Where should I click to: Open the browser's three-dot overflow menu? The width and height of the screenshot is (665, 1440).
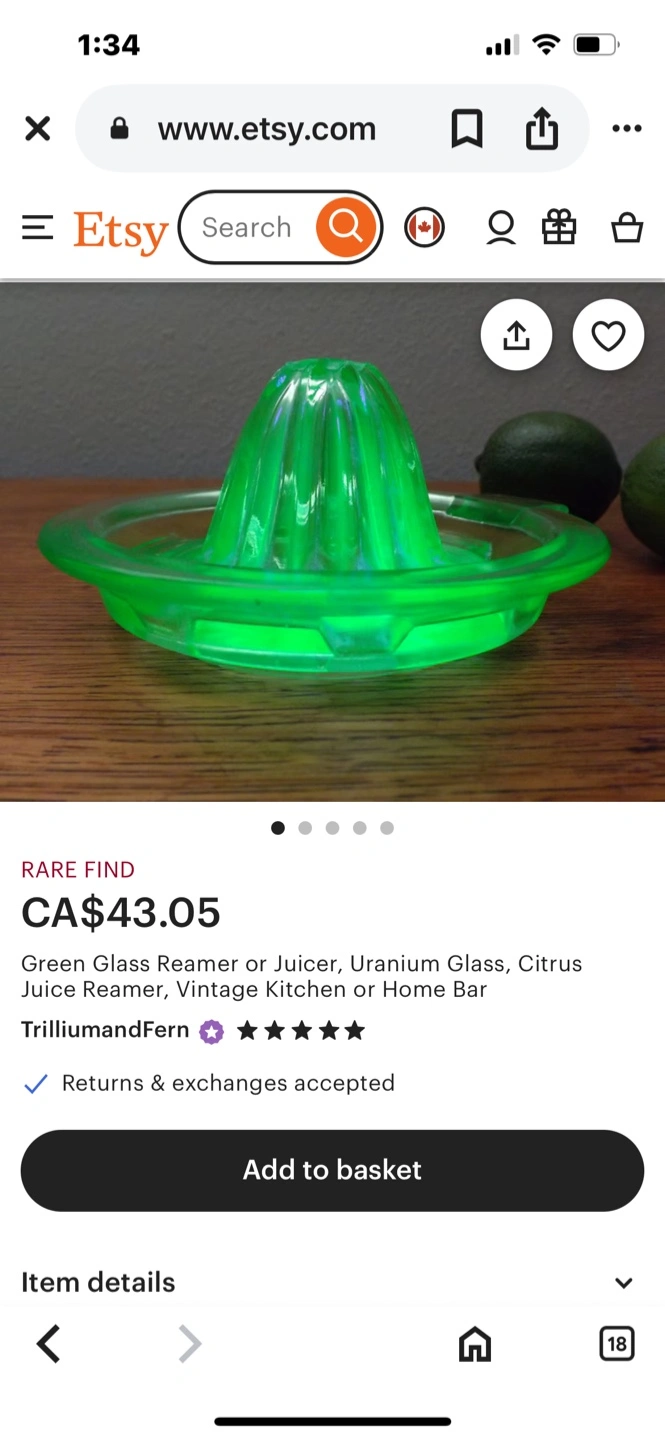pyautogui.click(x=627, y=129)
